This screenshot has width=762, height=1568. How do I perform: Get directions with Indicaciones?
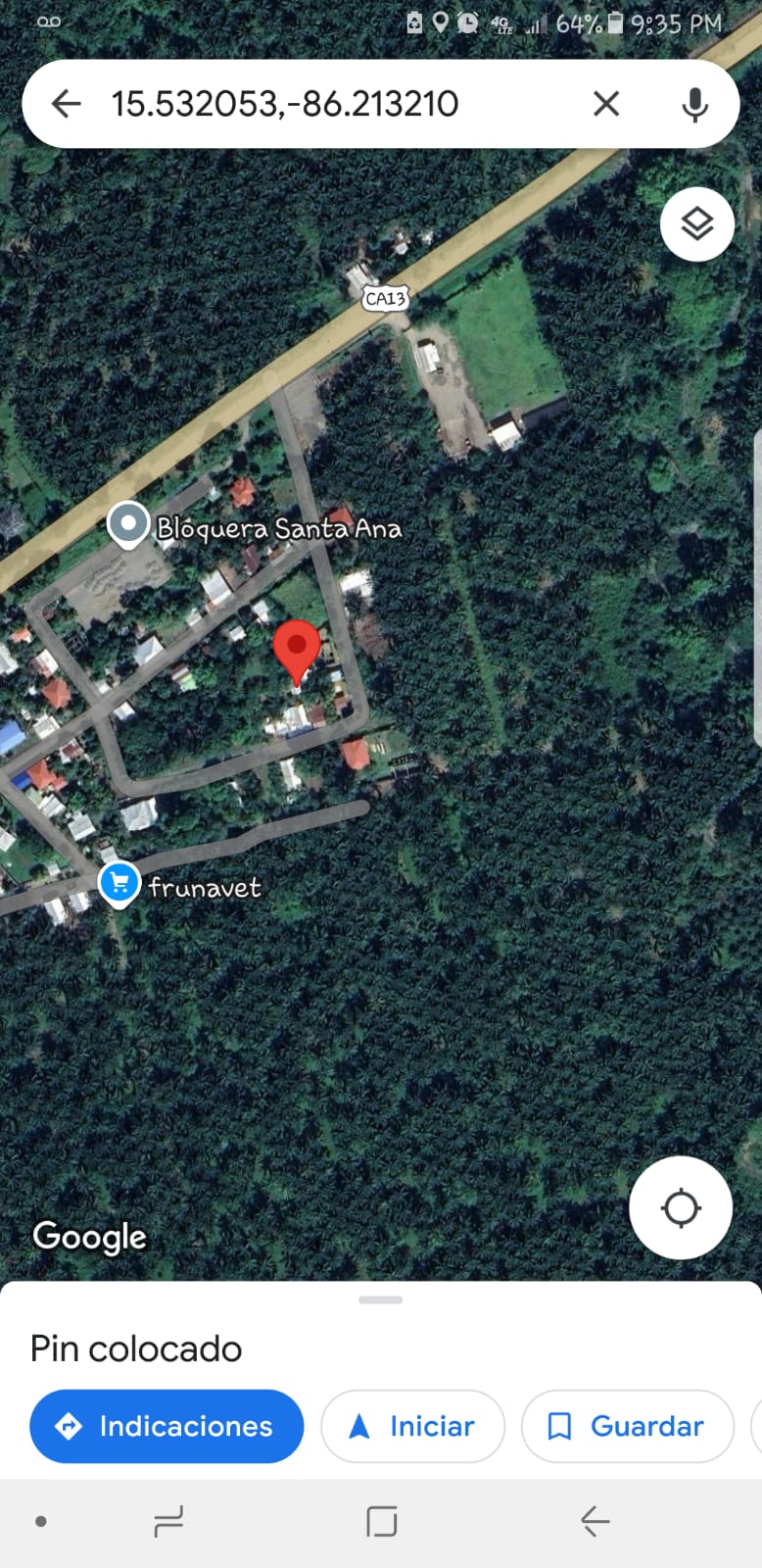(167, 1426)
